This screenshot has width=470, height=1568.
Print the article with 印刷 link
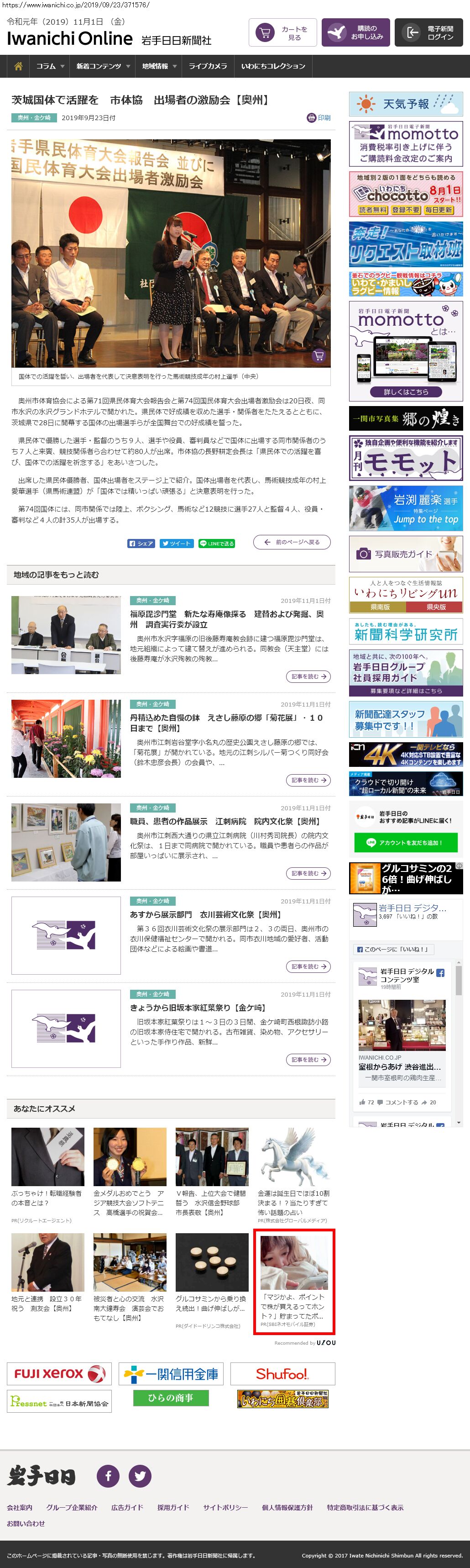tap(319, 118)
